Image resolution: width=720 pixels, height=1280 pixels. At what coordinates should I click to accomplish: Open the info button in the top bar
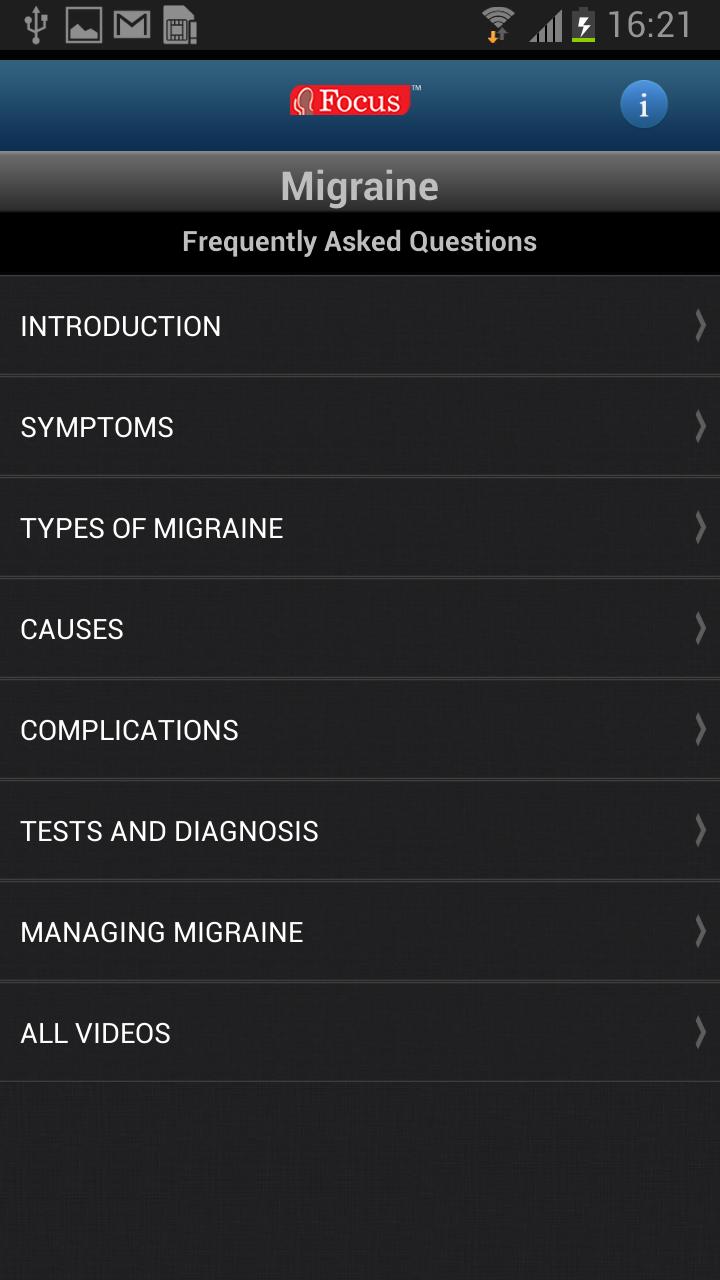tap(644, 103)
